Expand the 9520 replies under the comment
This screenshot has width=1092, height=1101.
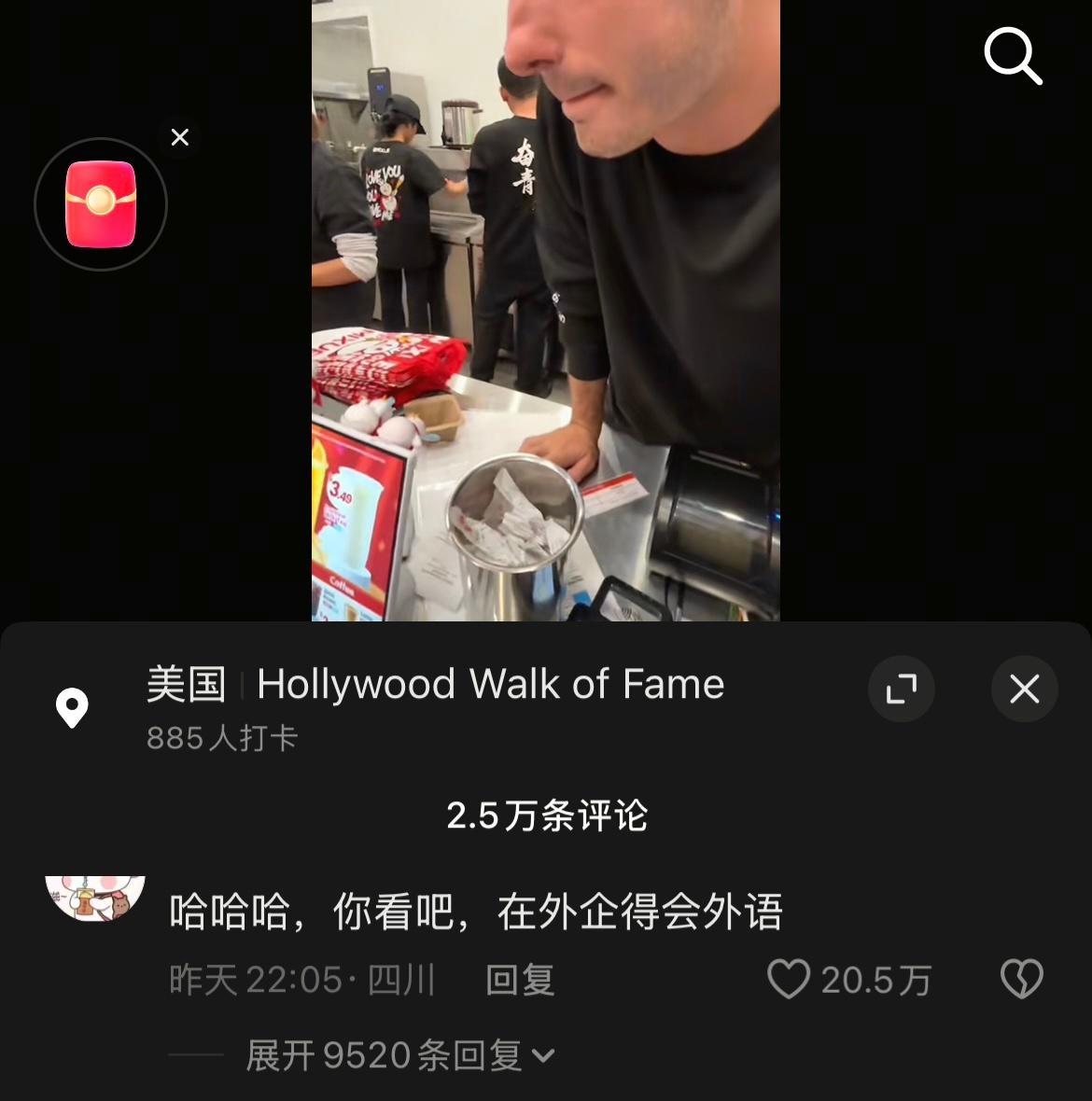tap(386, 1054)
